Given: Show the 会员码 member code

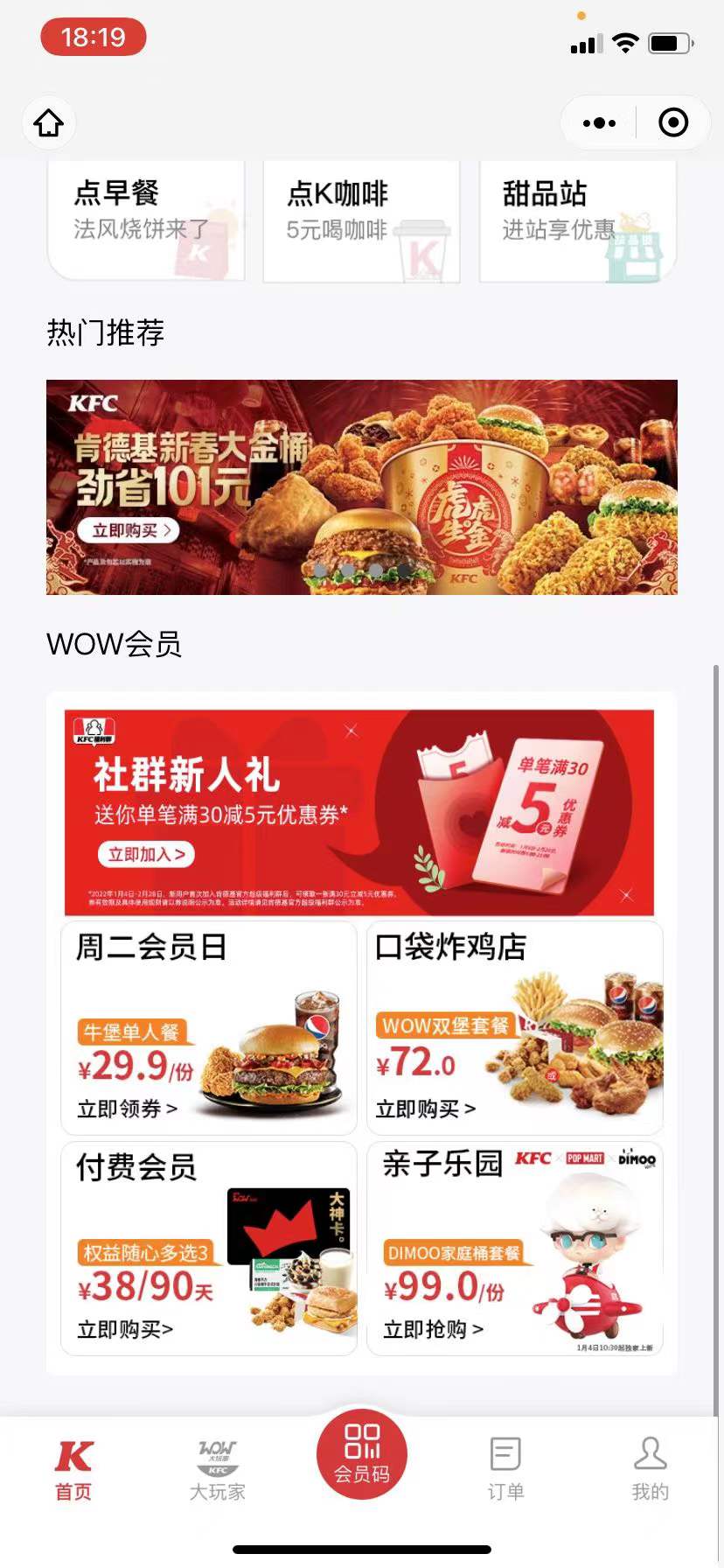Looking at the screenshot, I should pos(361,1453).
